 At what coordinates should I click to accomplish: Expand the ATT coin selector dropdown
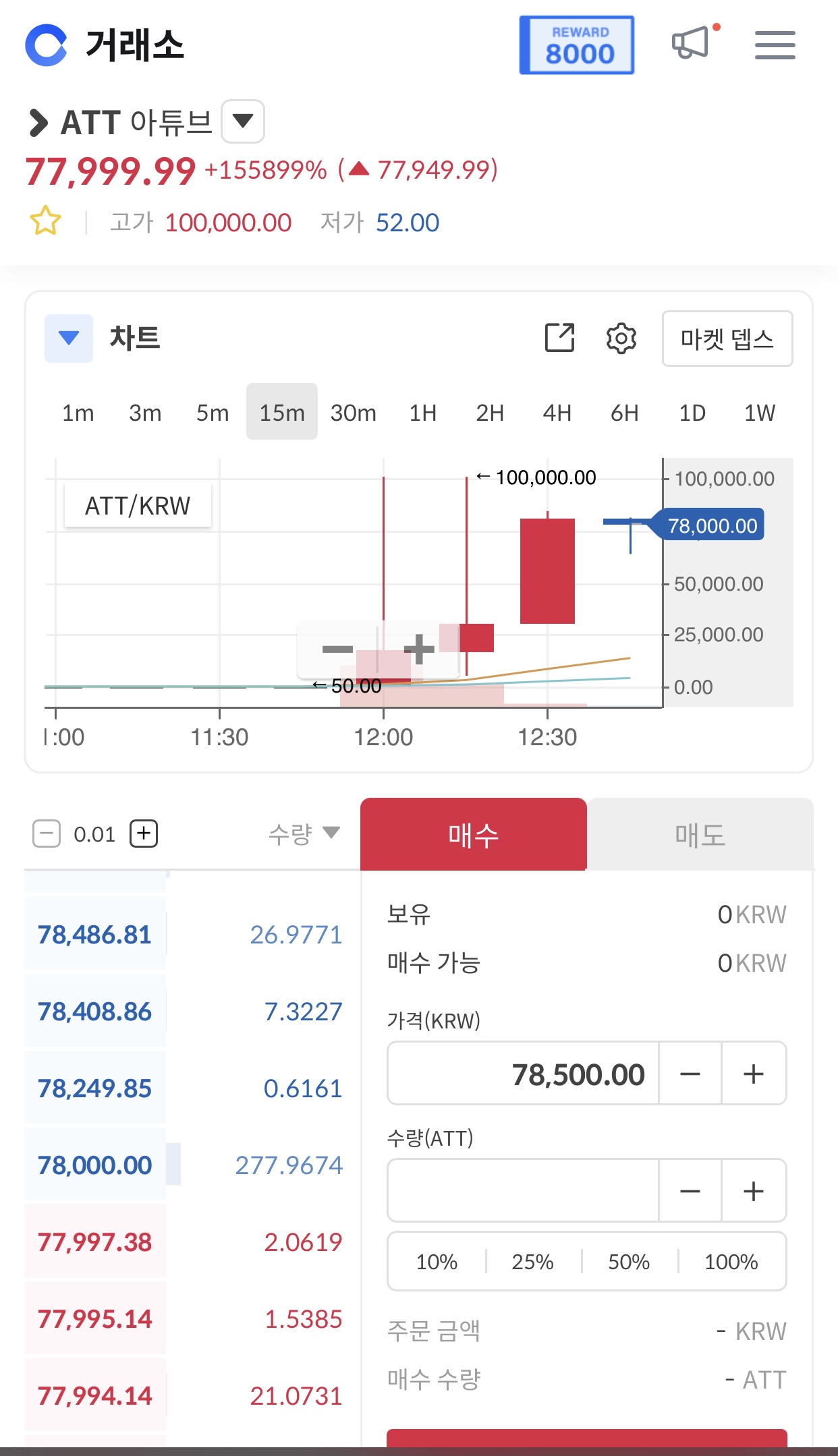(x=243, y=121)
